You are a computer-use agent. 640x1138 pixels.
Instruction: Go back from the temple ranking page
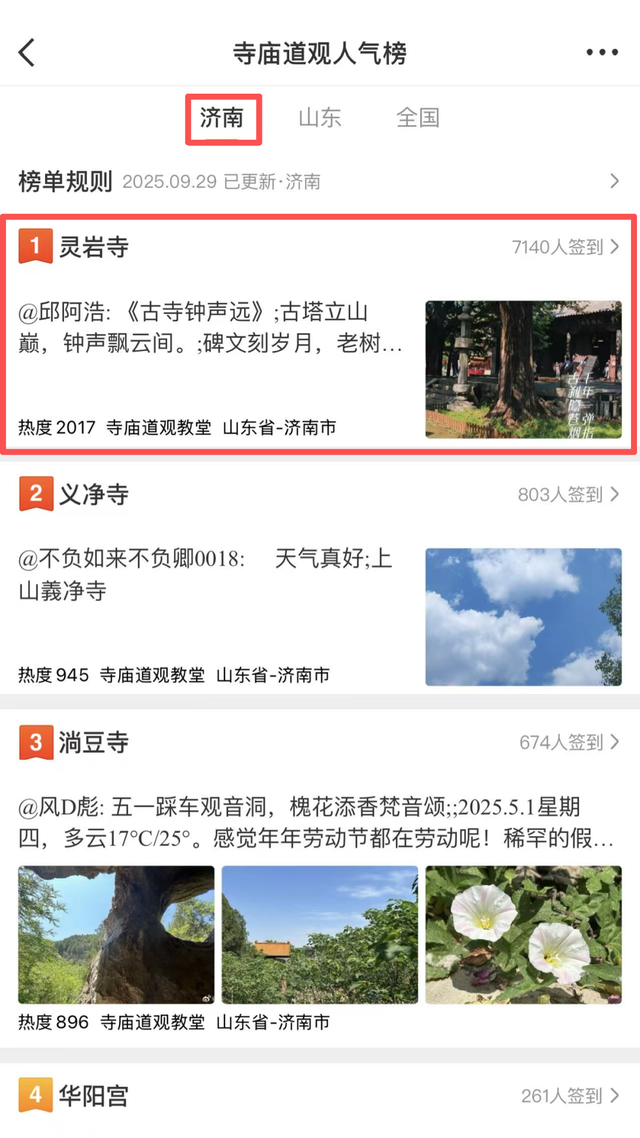pos(27,53)
